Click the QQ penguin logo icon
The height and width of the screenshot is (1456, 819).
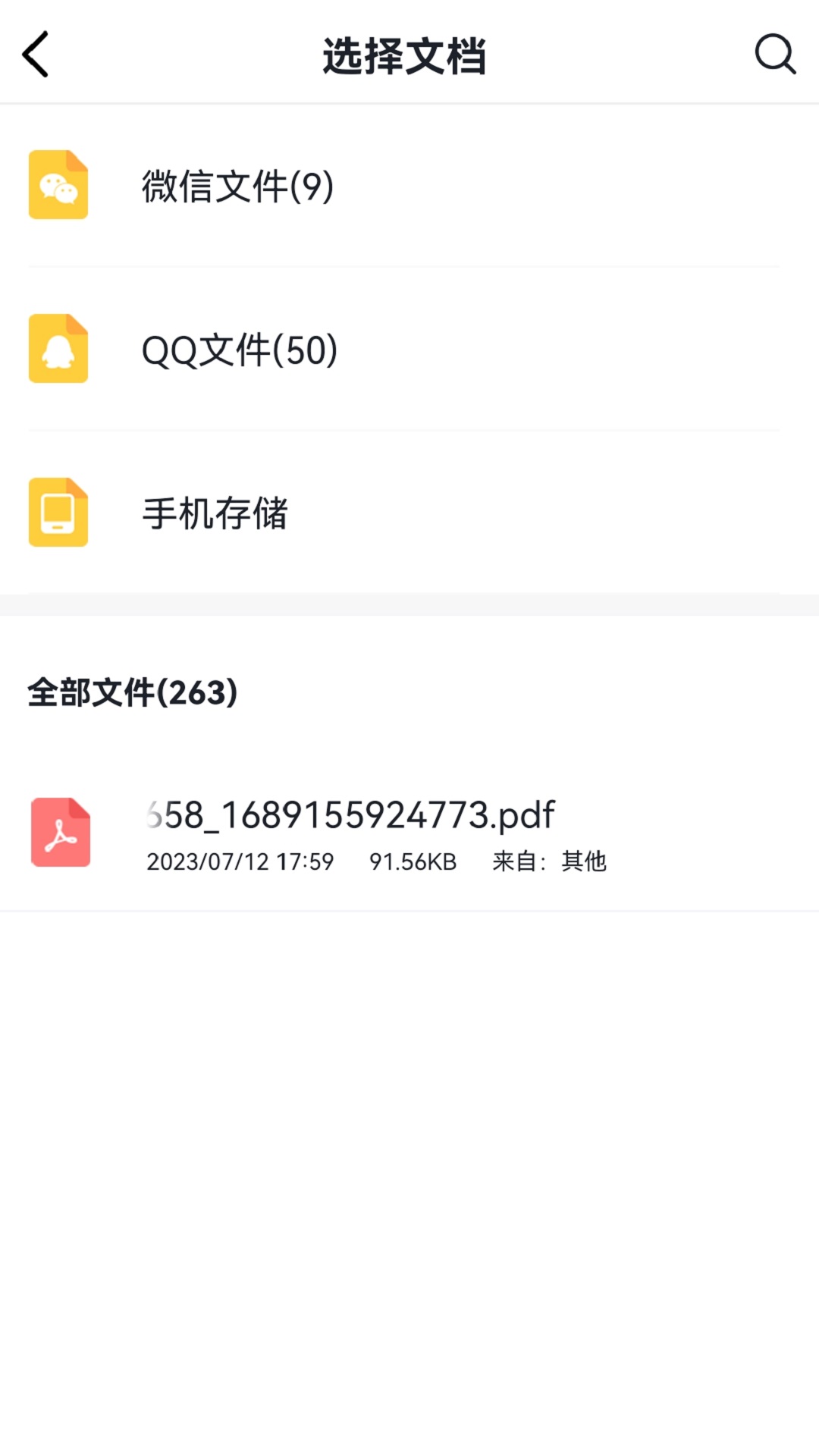pyautogui.click(x=58, y=350)
